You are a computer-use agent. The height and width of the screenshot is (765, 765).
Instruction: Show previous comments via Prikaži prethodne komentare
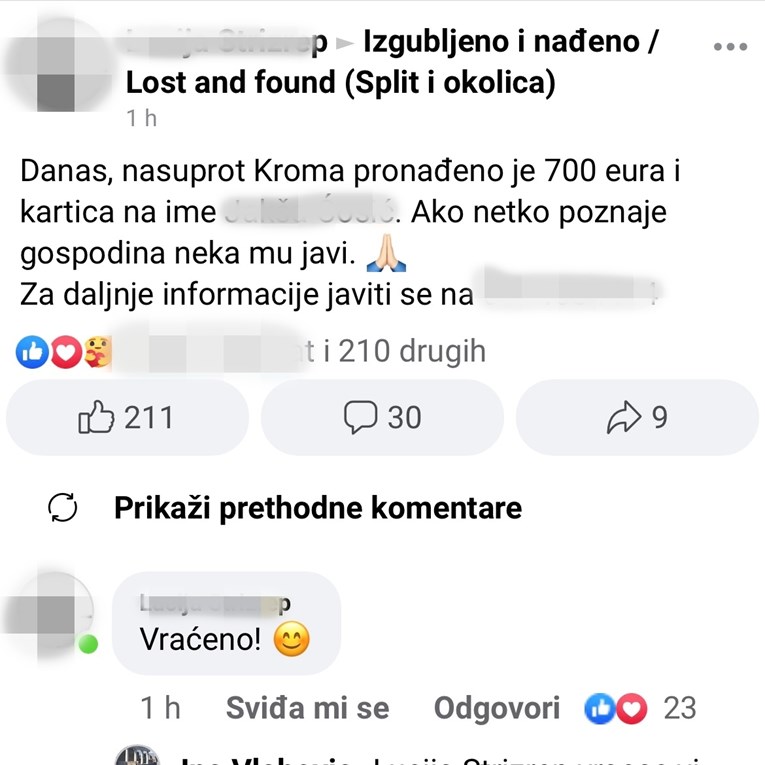(317, 508)
